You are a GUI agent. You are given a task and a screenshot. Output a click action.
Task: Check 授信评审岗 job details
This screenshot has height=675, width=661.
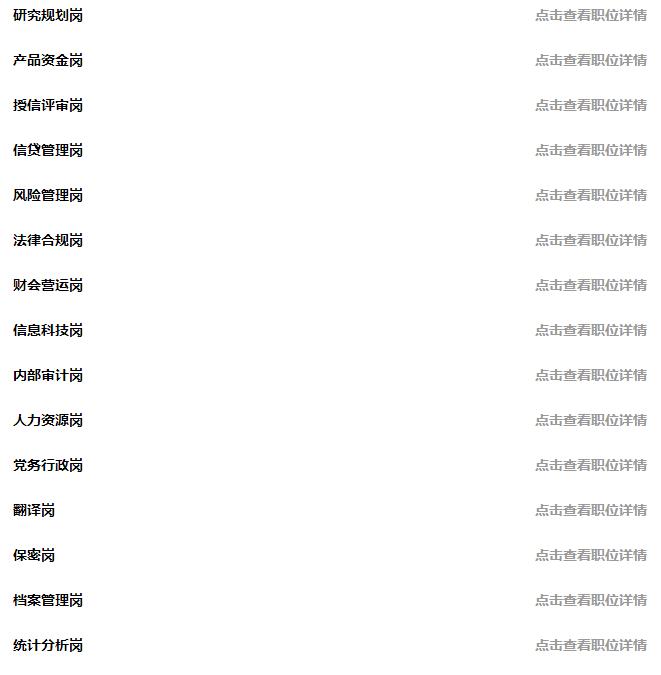(x=590, y=105)
